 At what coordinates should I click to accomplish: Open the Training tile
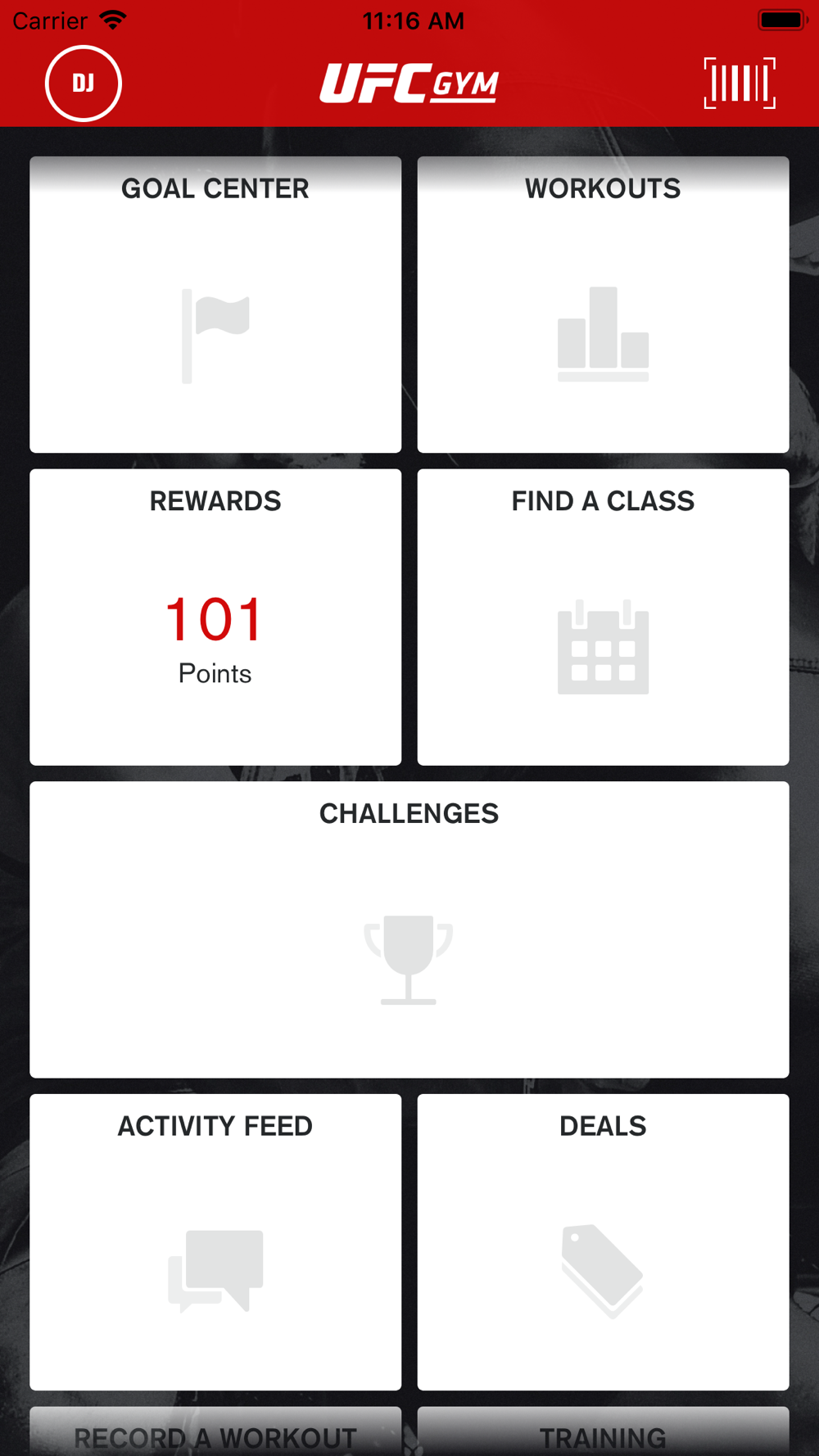tap(604, 1433)
